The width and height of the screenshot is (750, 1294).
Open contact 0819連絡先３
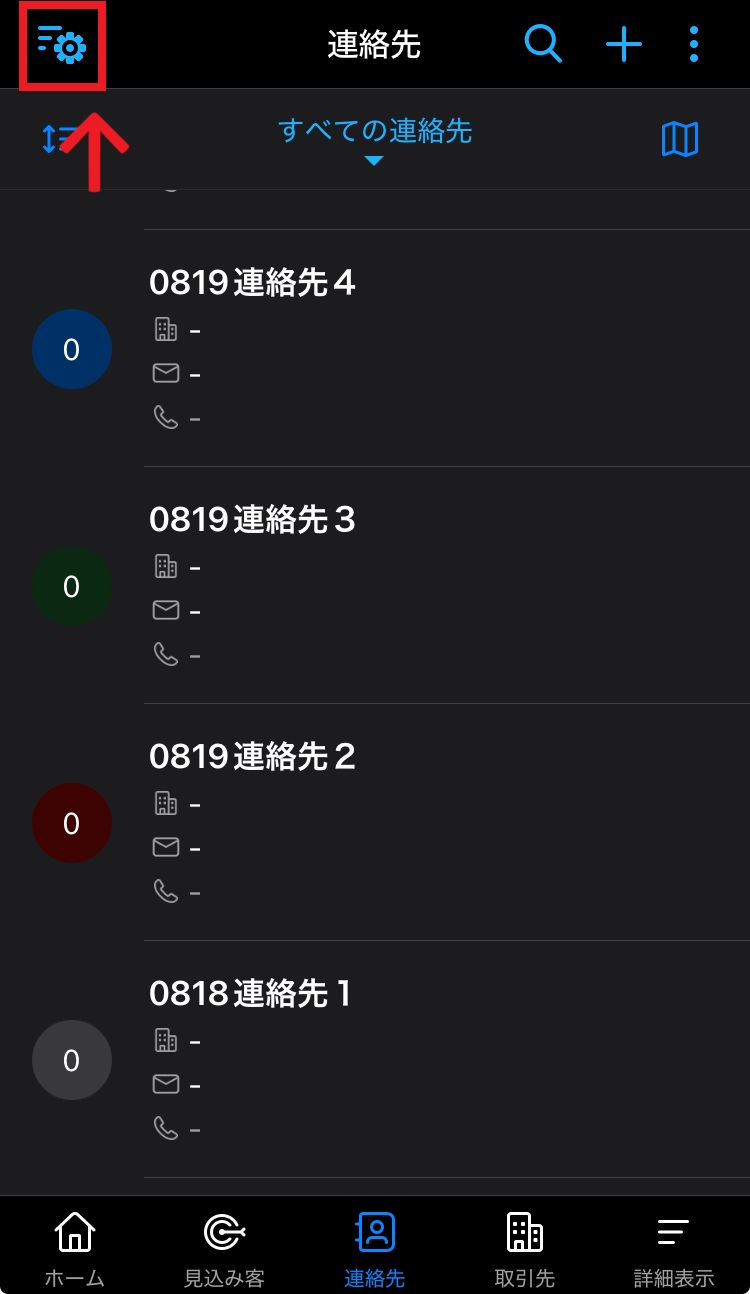[x=252, y=520]
